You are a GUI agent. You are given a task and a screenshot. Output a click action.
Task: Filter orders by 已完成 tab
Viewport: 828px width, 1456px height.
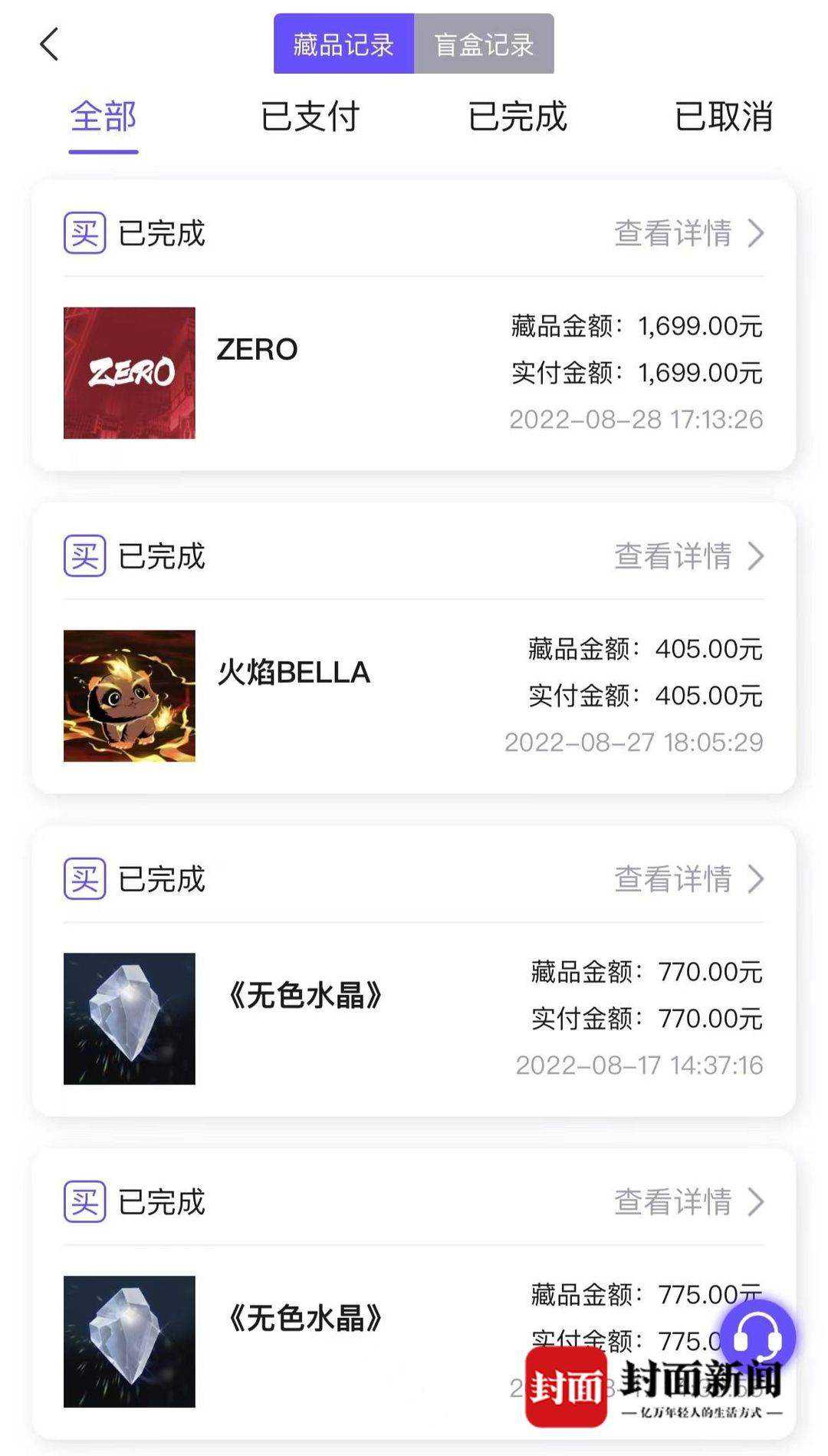517,117
